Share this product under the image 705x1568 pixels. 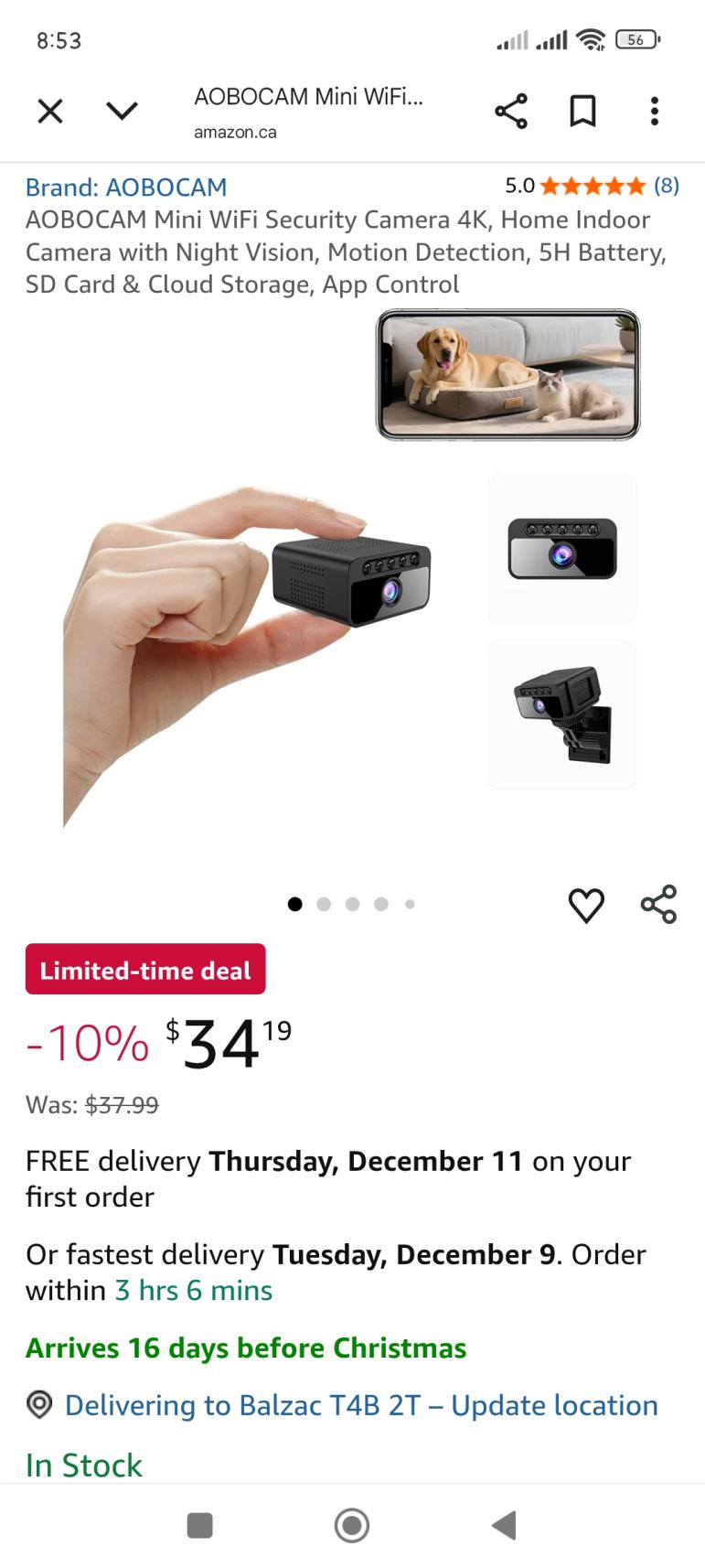pos(658,905)
